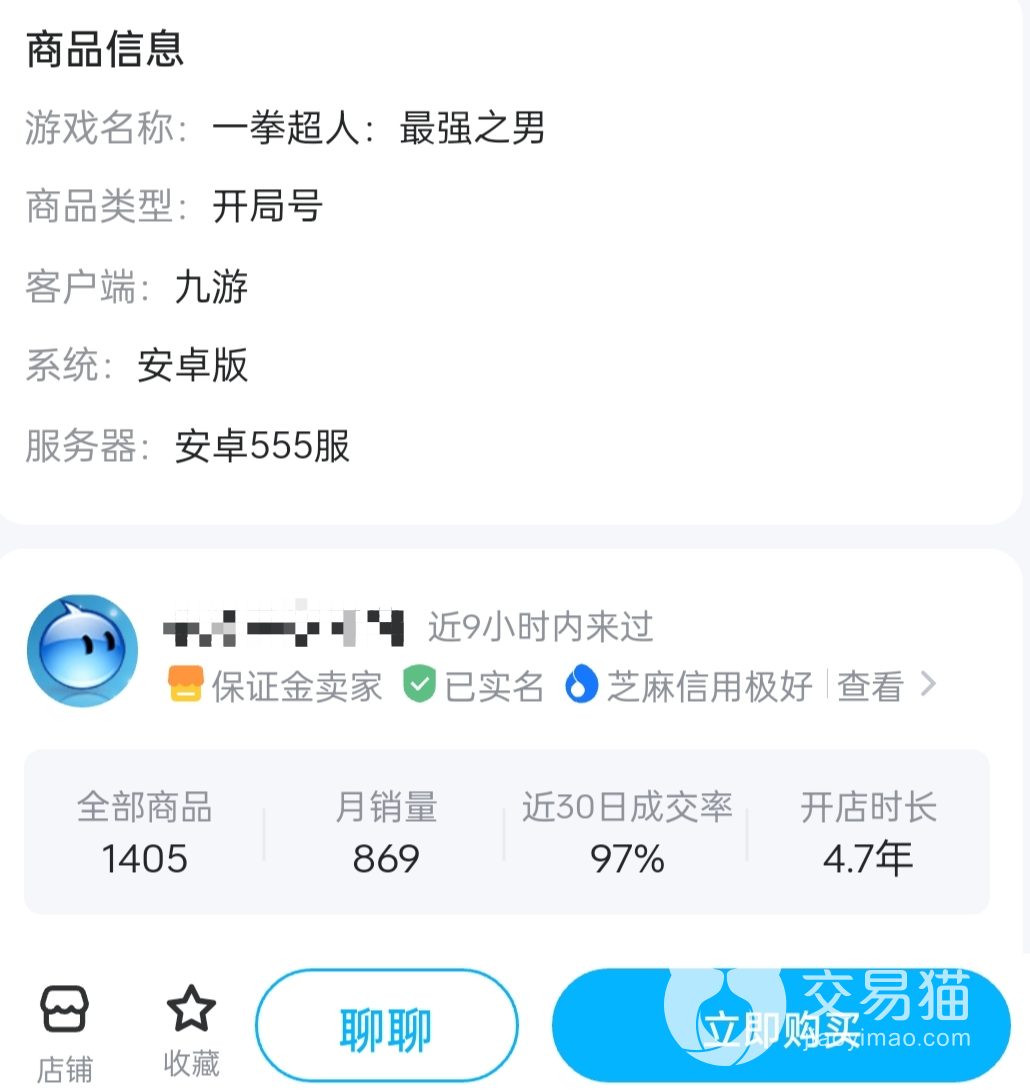Start a 聊聊 chat with the seller
This screenshot has width=1030, height=1090.
[x=386, y=1027]
